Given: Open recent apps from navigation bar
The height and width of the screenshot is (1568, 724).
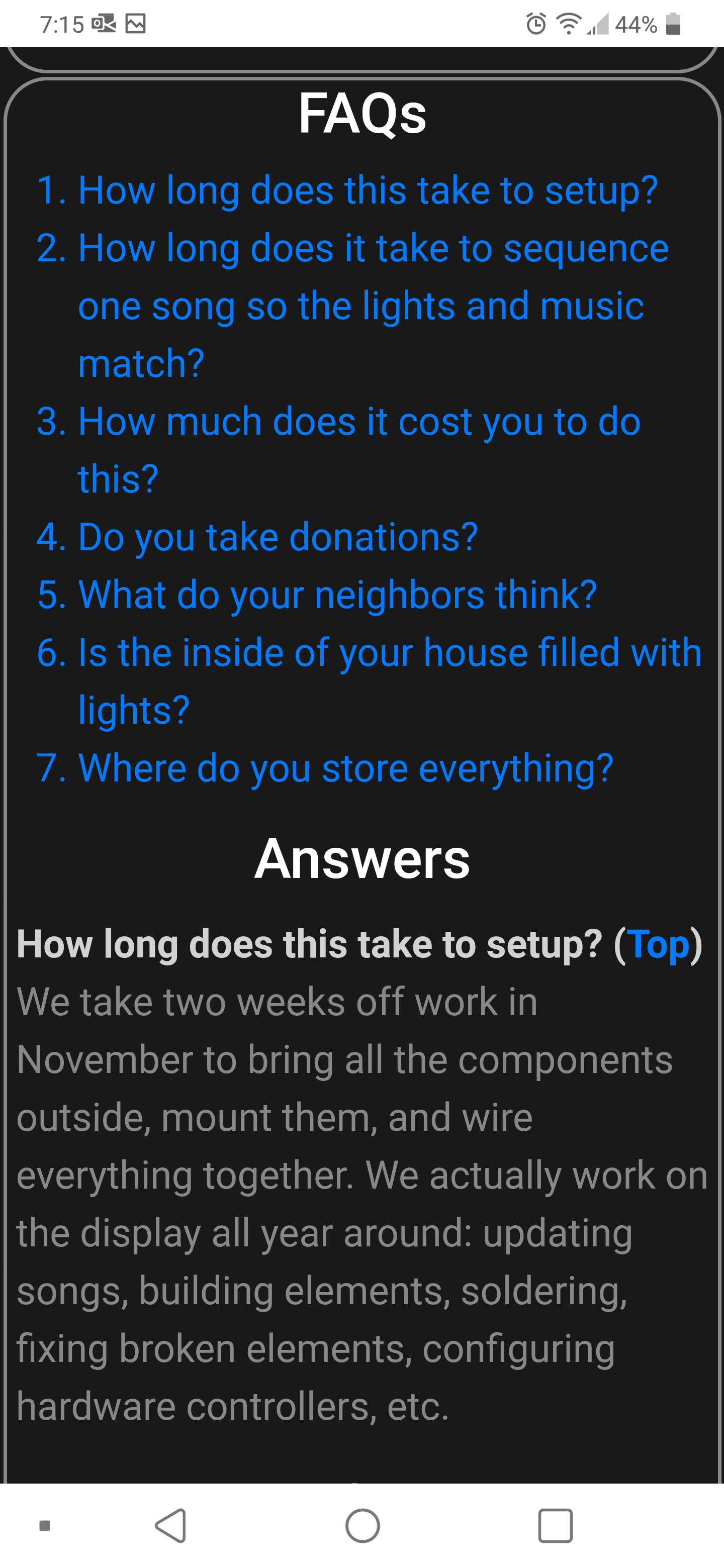Looking at the screenshot, I should [x=555, y=1525].
